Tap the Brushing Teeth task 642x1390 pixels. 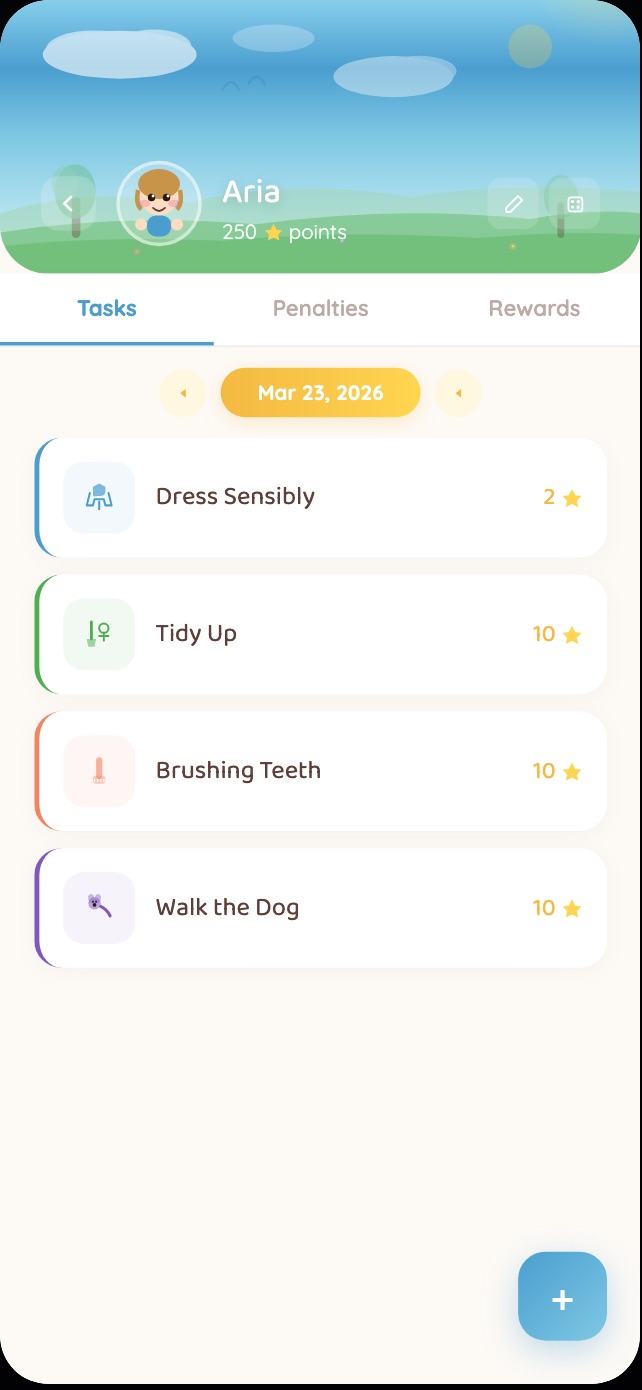coord(320,771)
